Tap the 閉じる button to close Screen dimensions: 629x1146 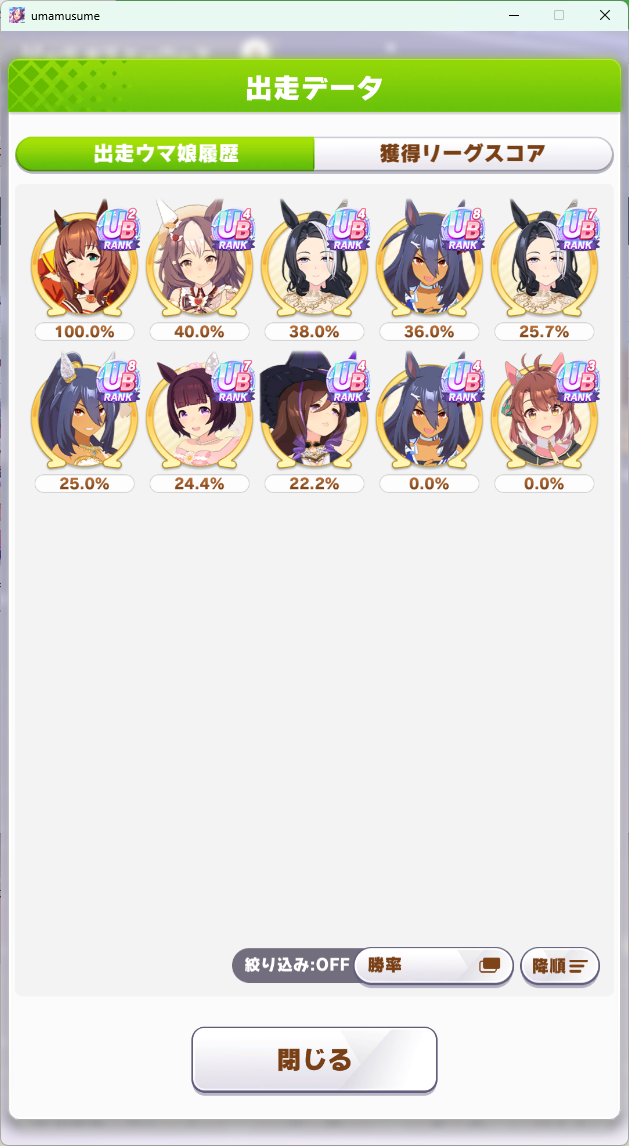pos(314,1059)
